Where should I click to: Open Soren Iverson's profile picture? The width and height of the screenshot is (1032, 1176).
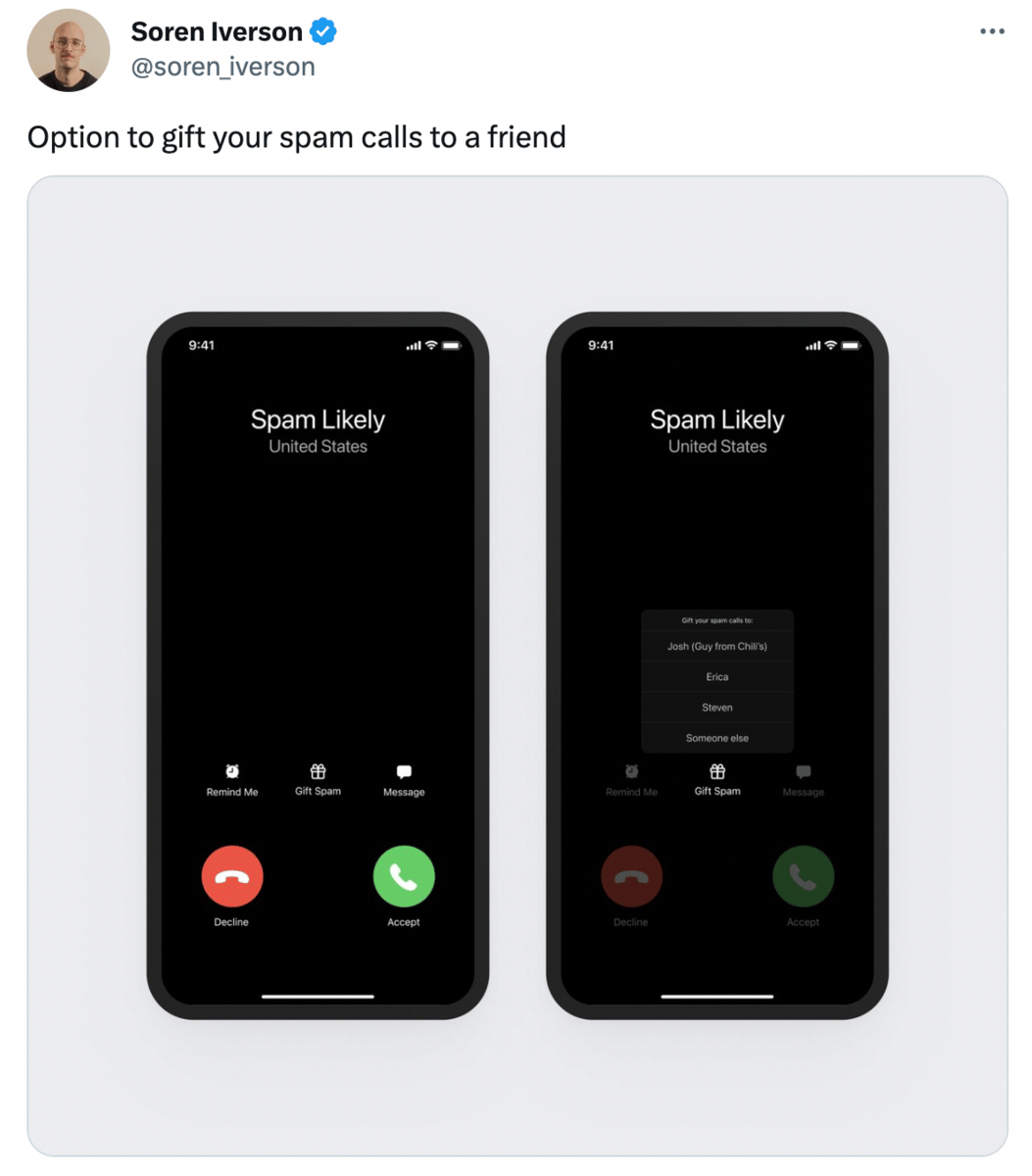click(x=68, y=50)
